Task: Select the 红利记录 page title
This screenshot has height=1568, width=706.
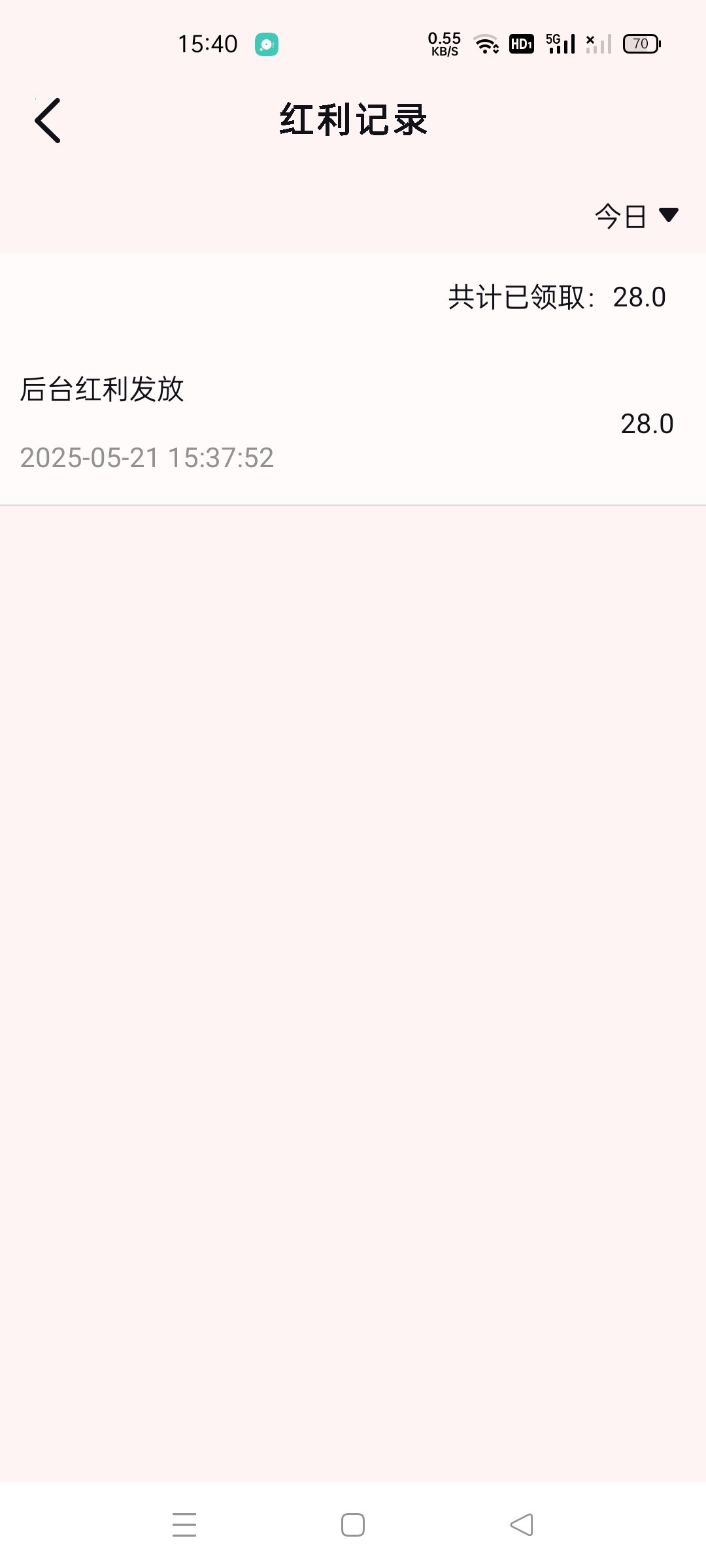Action: coord(353,119)
